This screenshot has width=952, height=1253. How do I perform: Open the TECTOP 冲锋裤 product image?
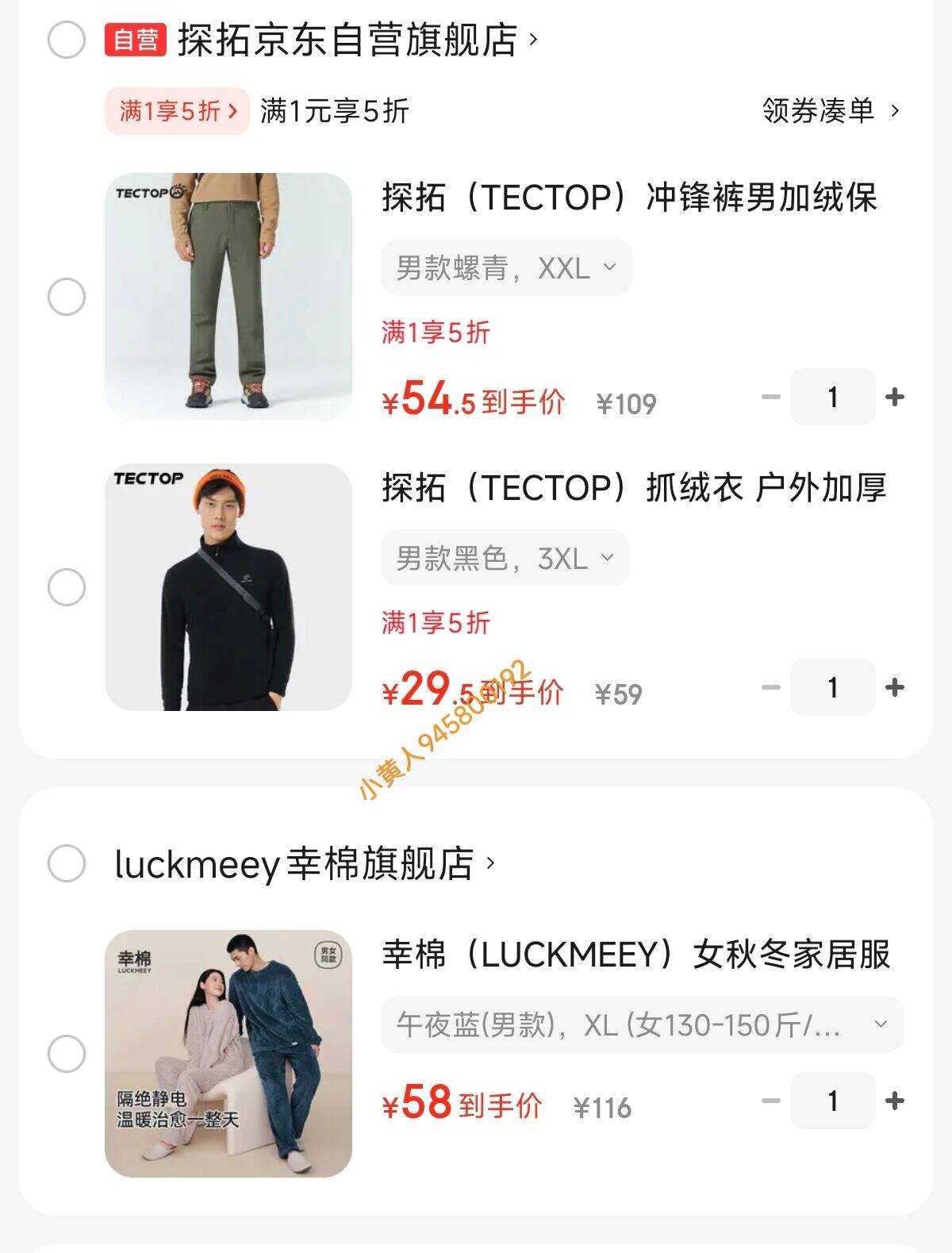tap(228, 296)
